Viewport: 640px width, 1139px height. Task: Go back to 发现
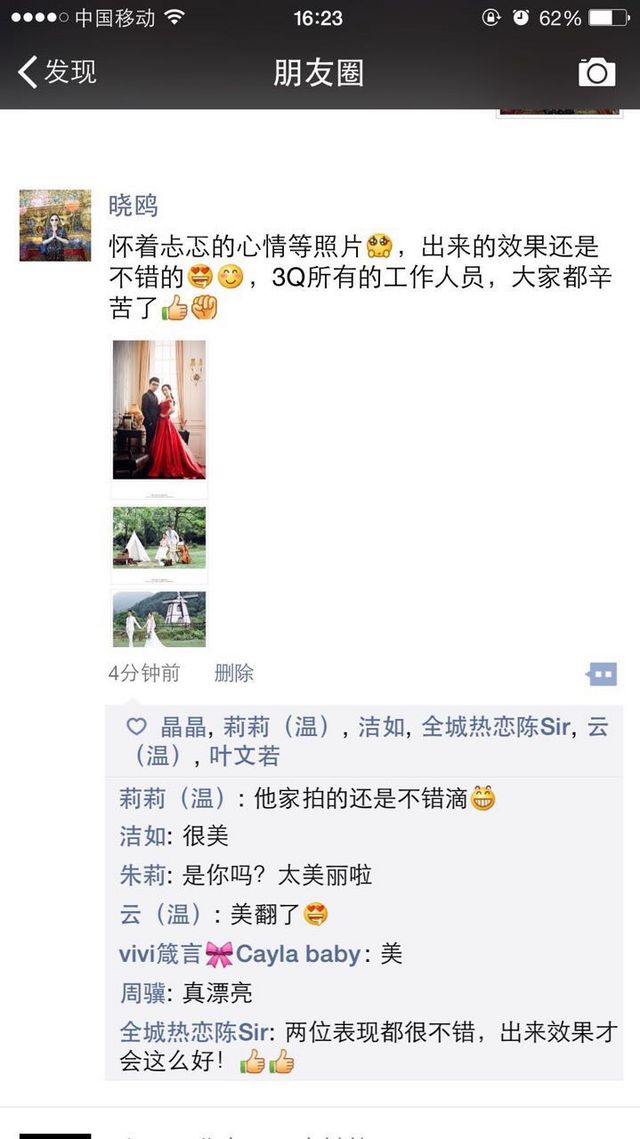point(57,72)
